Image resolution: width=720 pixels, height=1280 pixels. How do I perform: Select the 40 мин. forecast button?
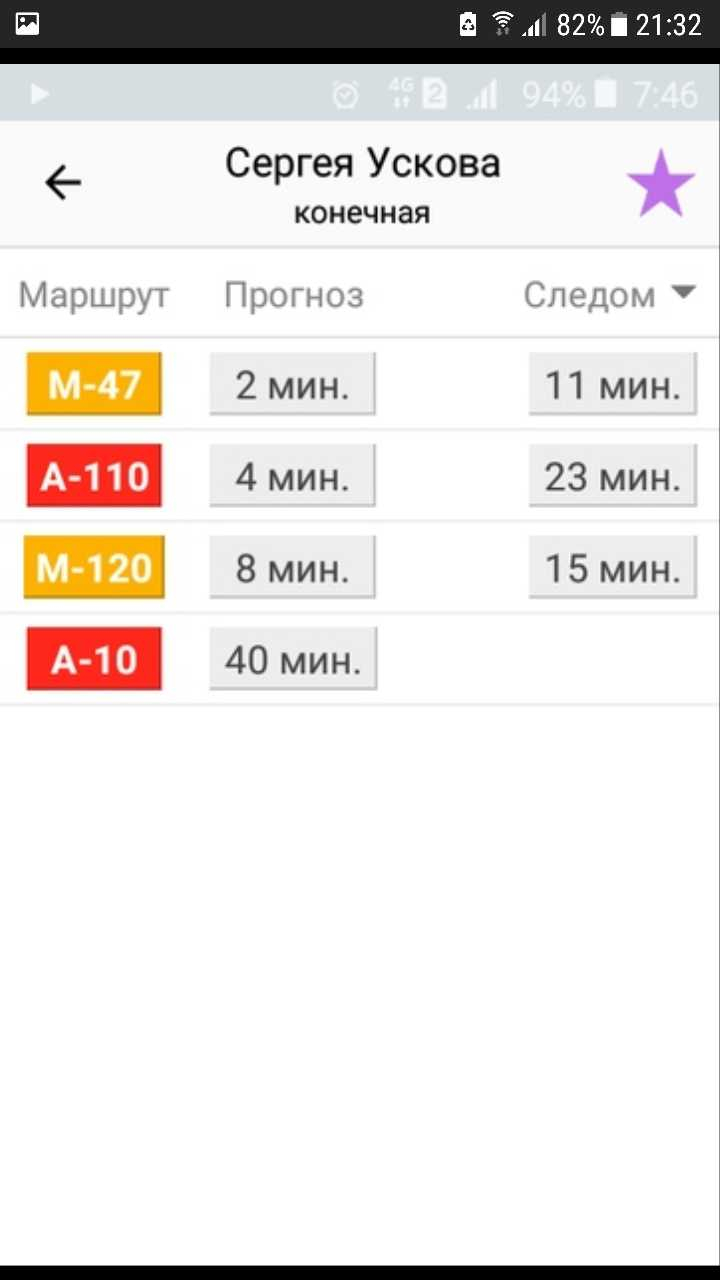[x=293, y=659]
